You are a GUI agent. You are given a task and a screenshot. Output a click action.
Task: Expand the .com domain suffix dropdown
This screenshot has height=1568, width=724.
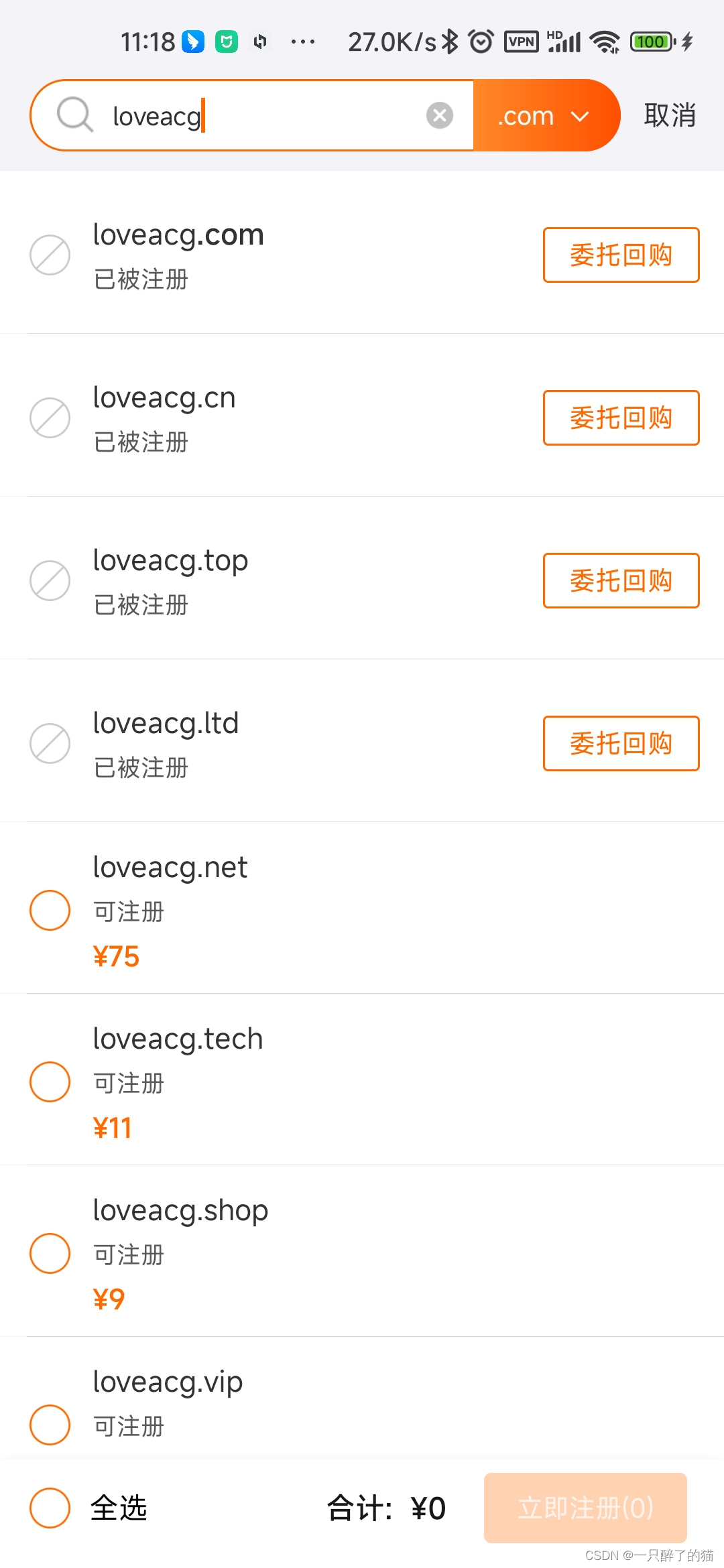pyautogui.click(x=544, y=116)
